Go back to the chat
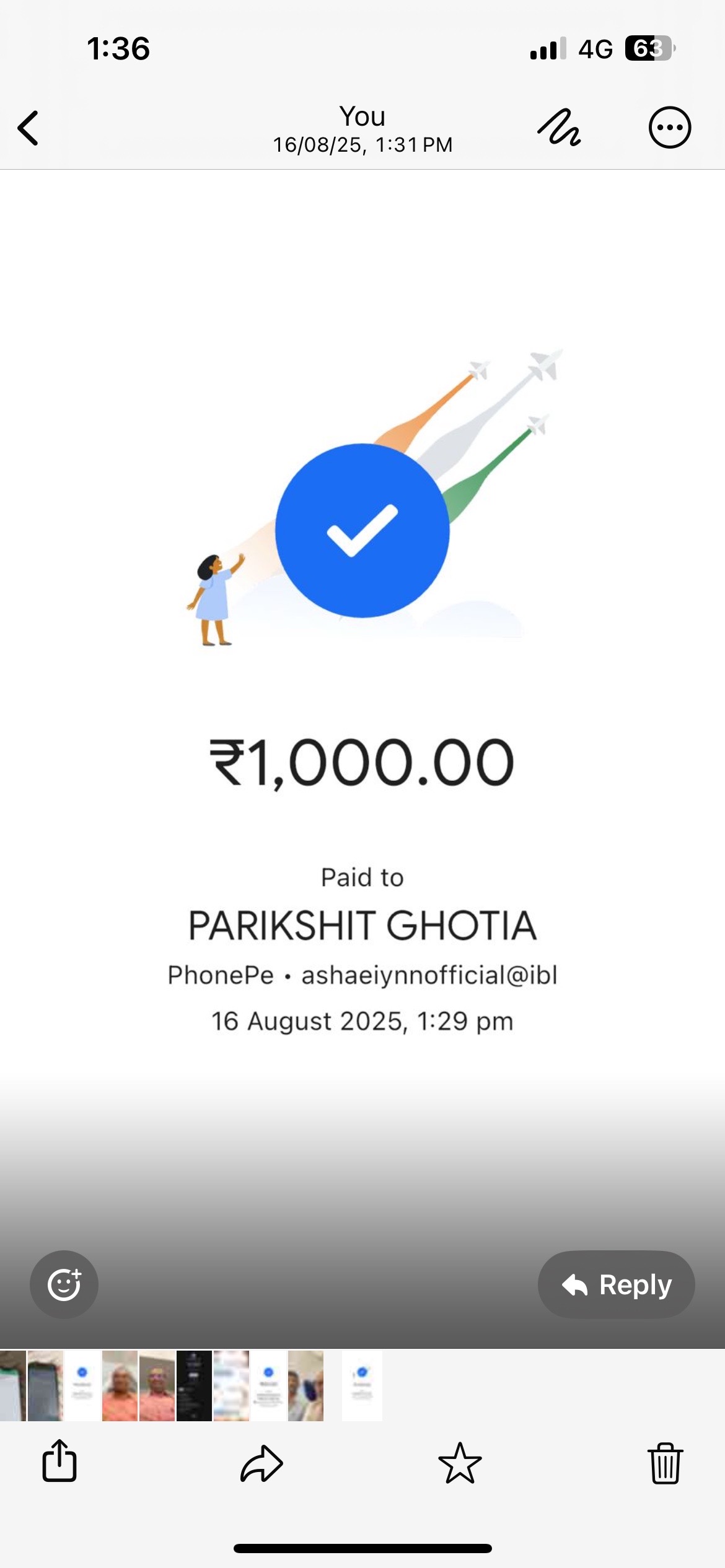Screen dimensions: 725x1568 28,128
